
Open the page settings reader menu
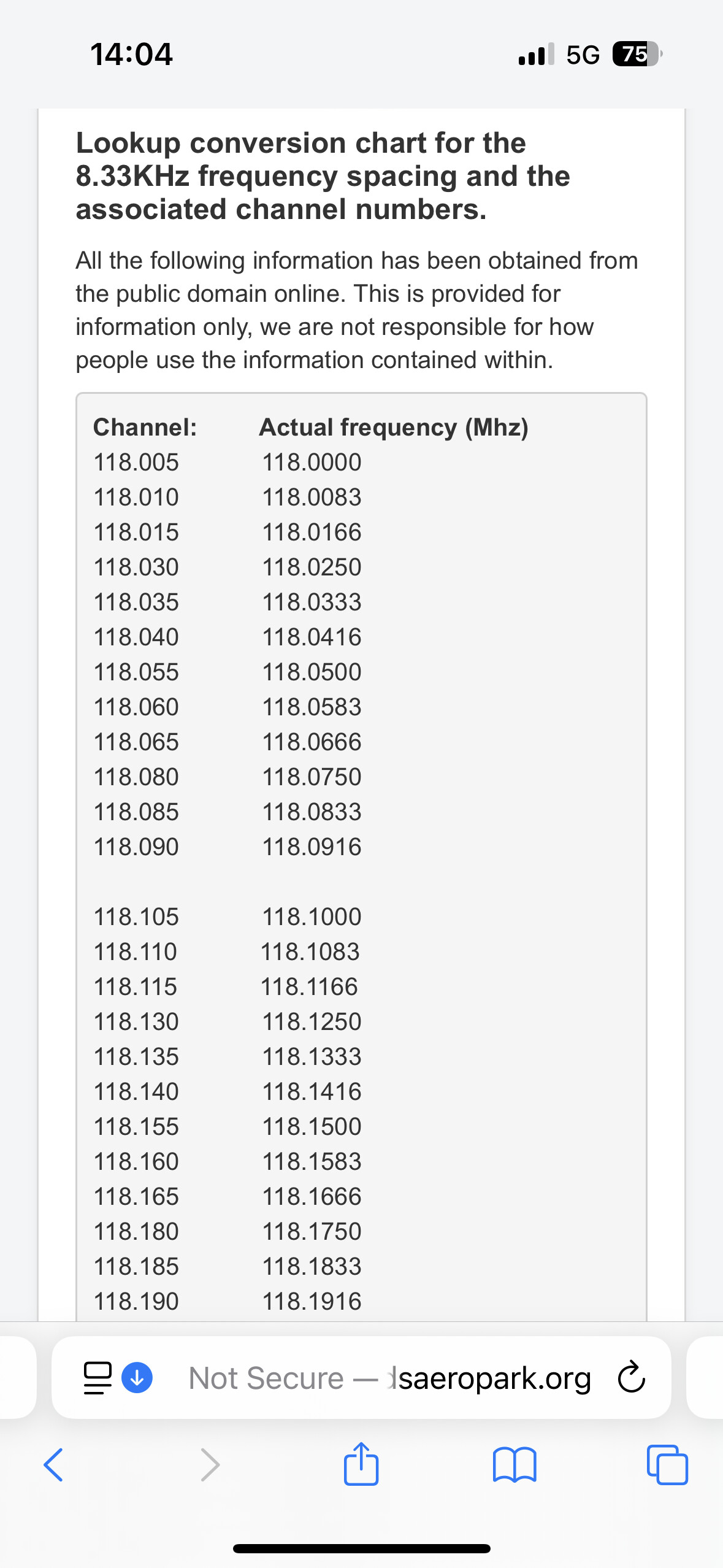coord(98,1378)
